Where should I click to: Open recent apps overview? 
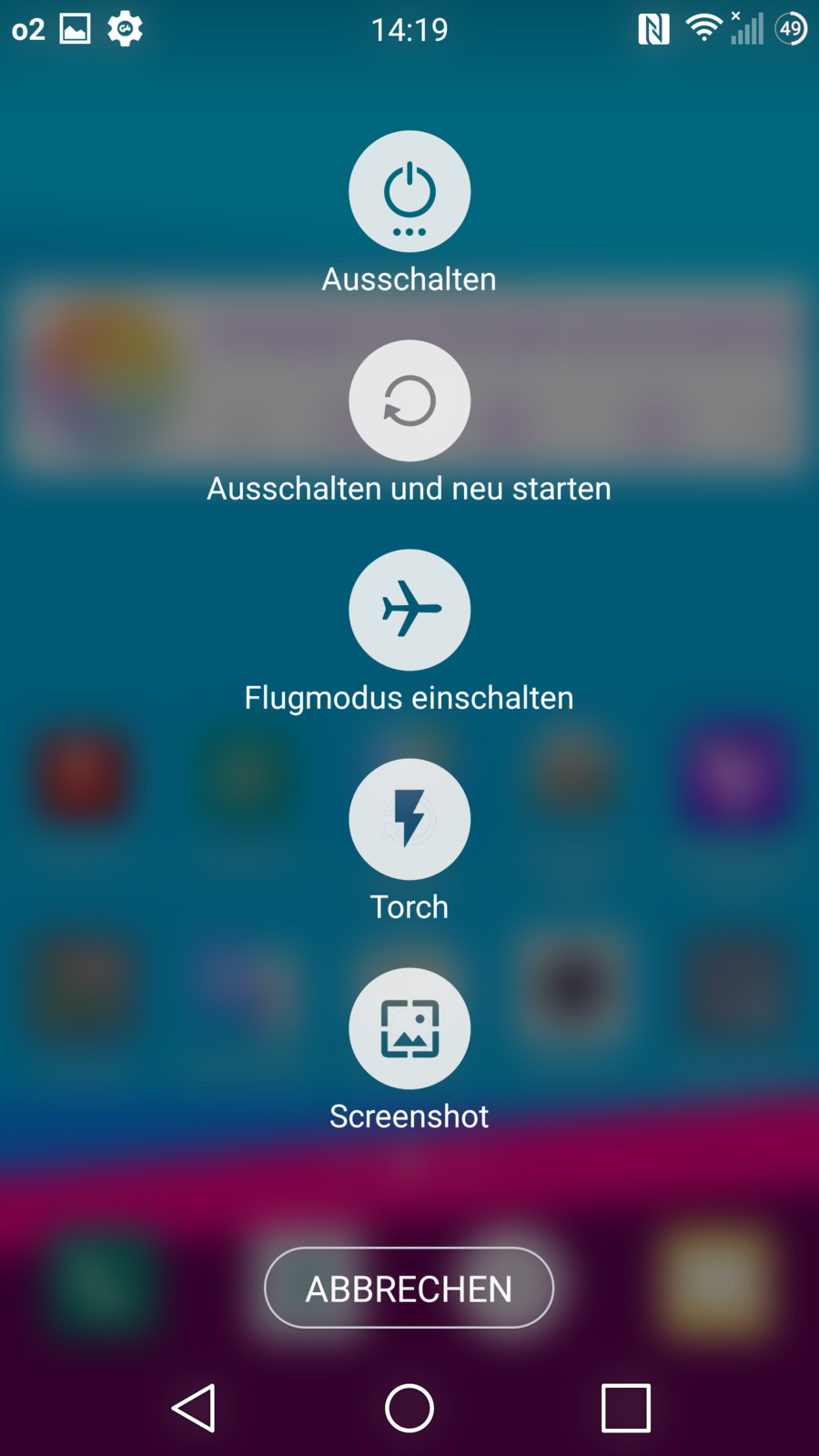pyautogui.click(x=626, y=1408)
